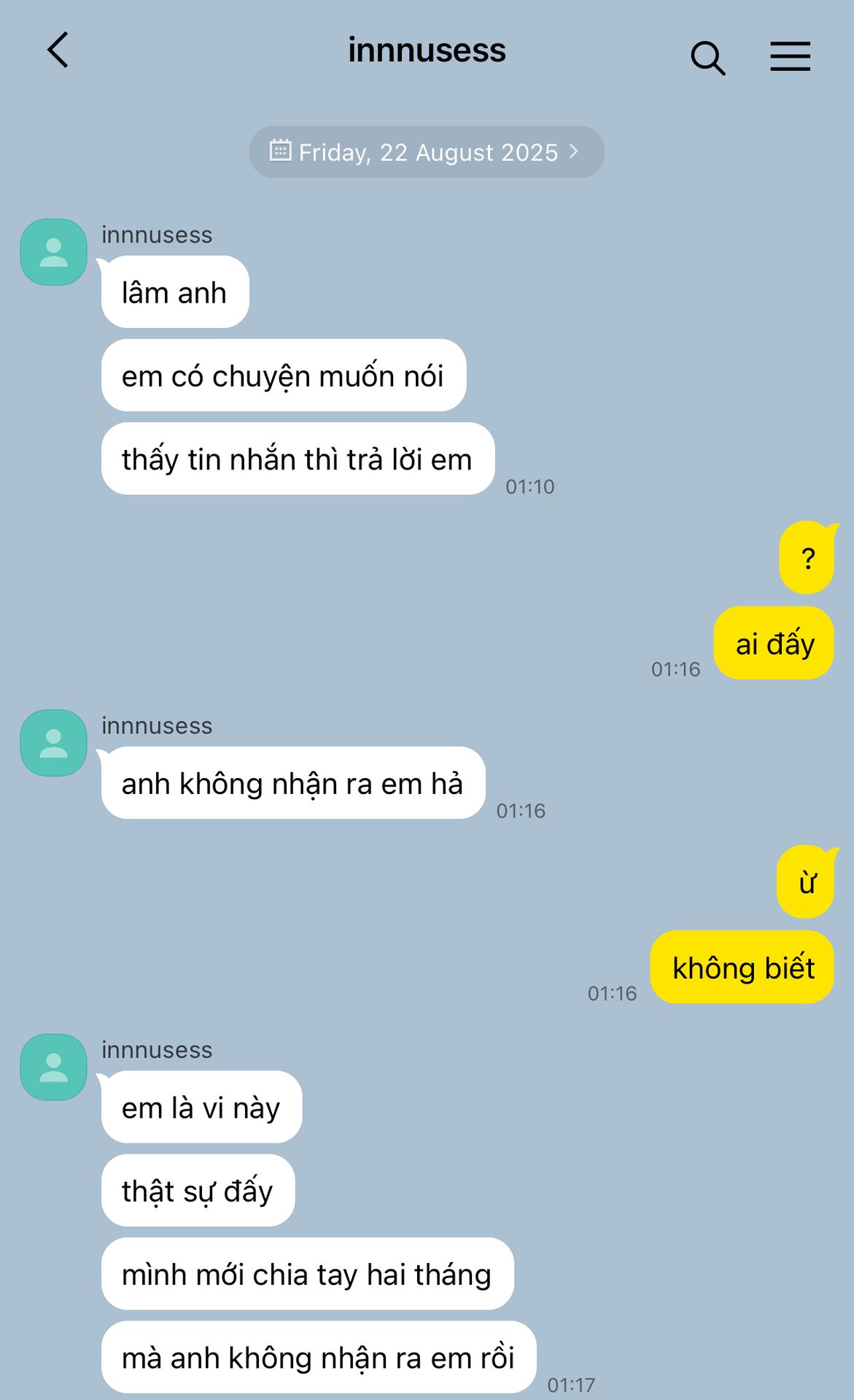Go back using the top-left arrow
Screen dimensions: 854x1400
point(58,50)
